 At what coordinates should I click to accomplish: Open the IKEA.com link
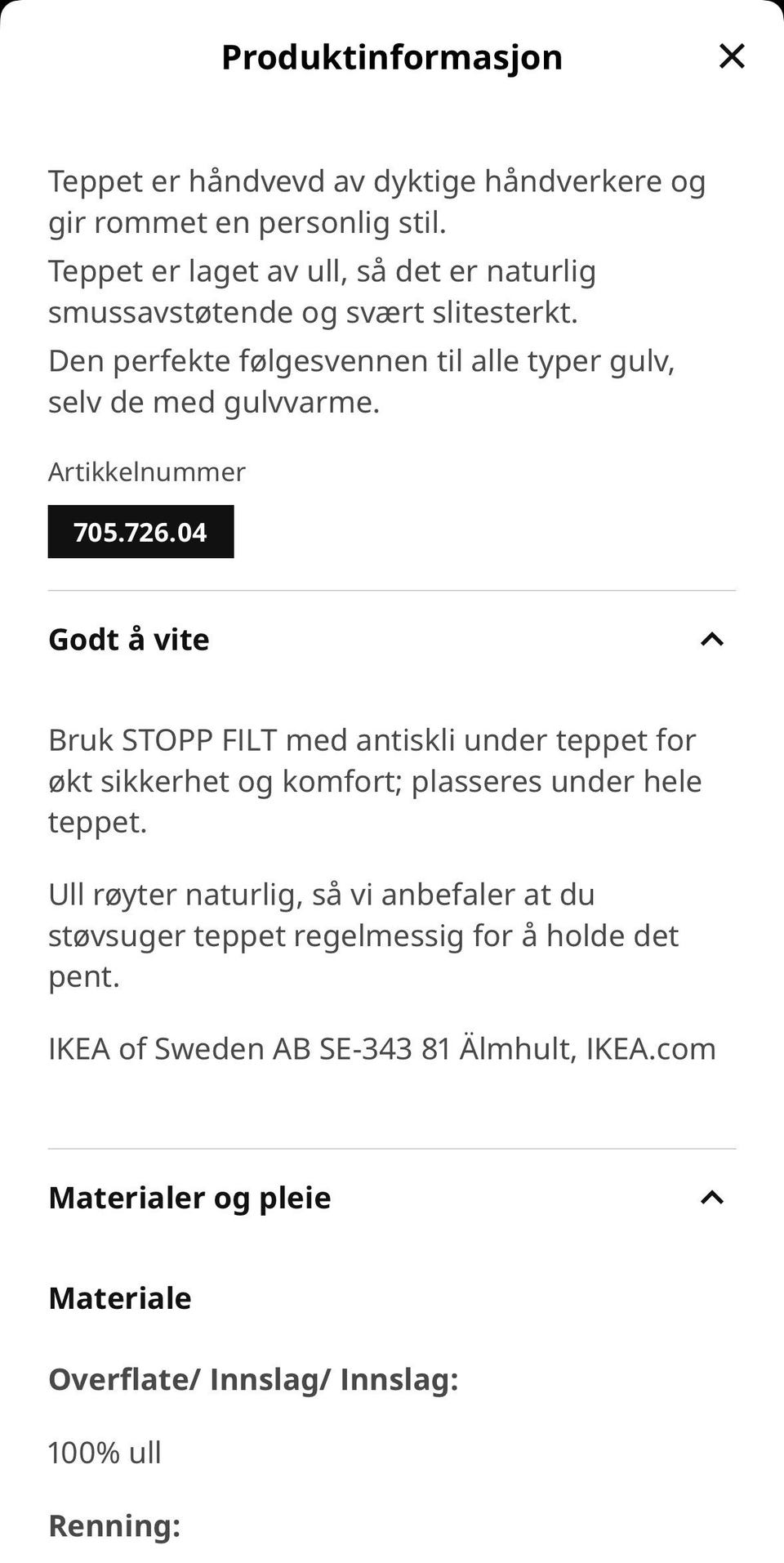(x=651, y=1048)
